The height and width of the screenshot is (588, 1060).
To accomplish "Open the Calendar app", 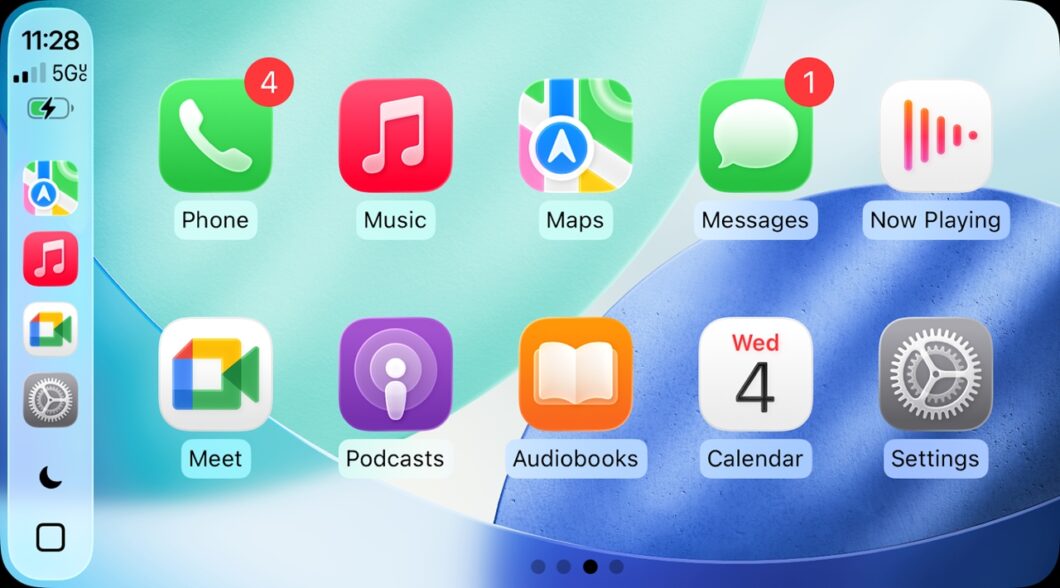I will [x=755, y=374].
